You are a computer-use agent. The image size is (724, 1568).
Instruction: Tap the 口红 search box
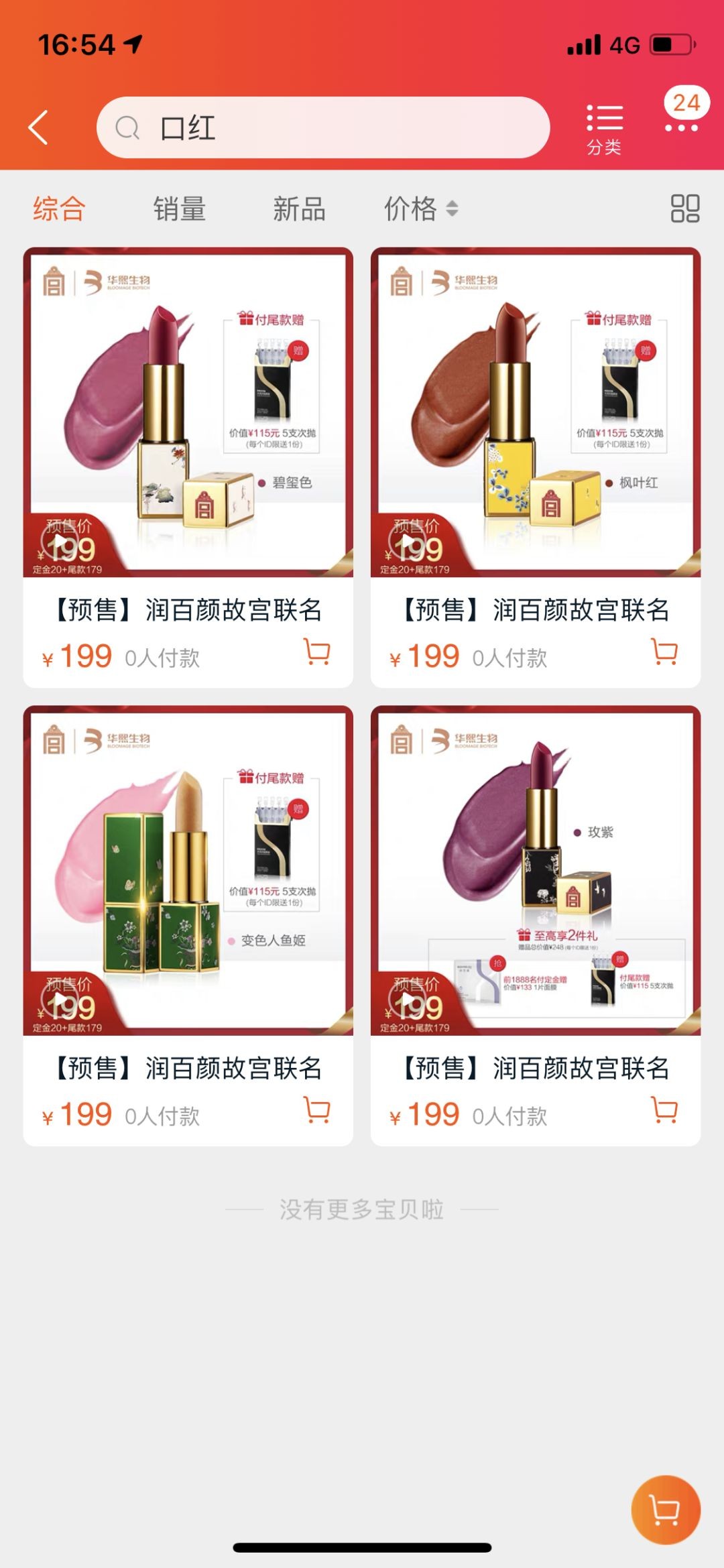click(322, 127)
